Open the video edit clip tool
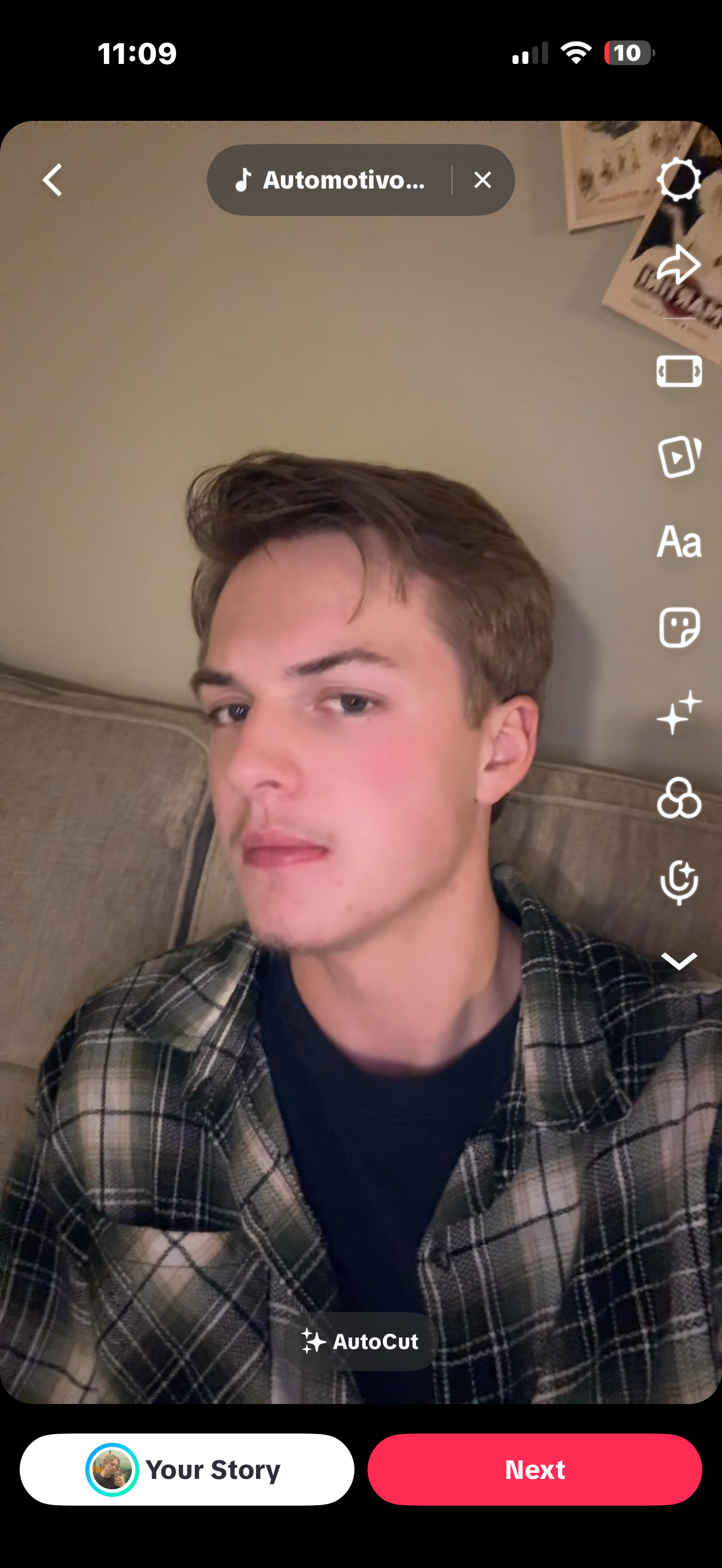 tap(679, 371)
